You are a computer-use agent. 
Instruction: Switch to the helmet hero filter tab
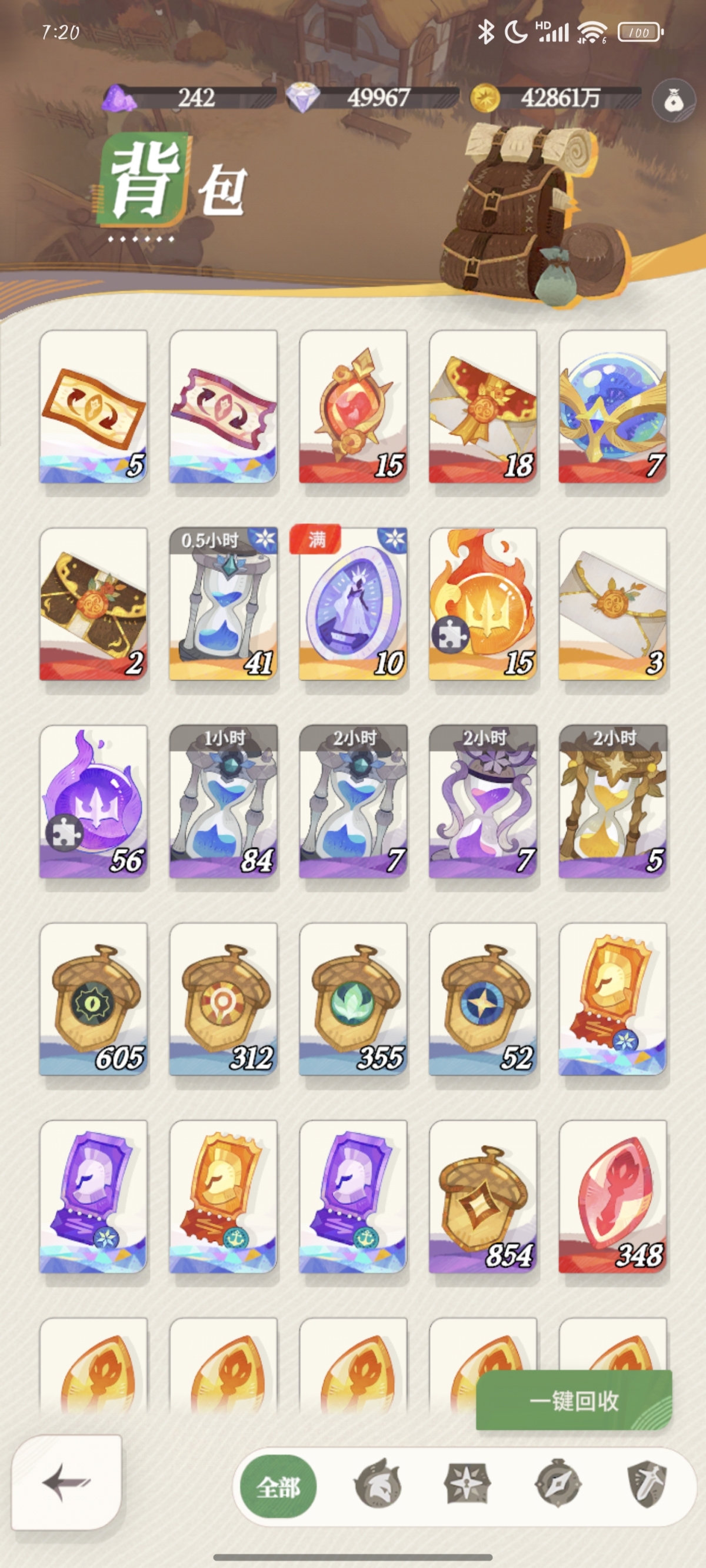377,1484
